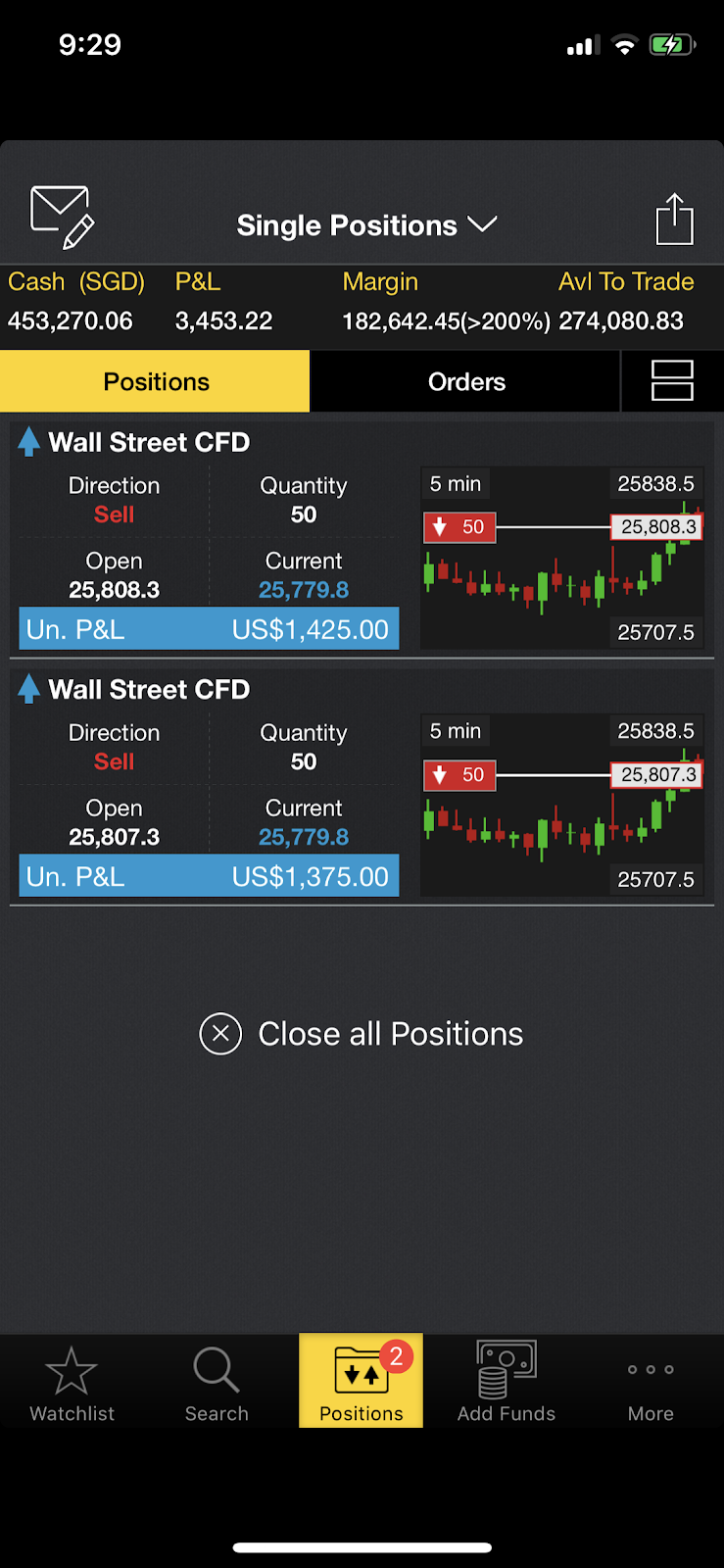Viewport: 724px width, 1568px height.
Task: Tap Close all Positions
Action: (x=362, y=1034)
